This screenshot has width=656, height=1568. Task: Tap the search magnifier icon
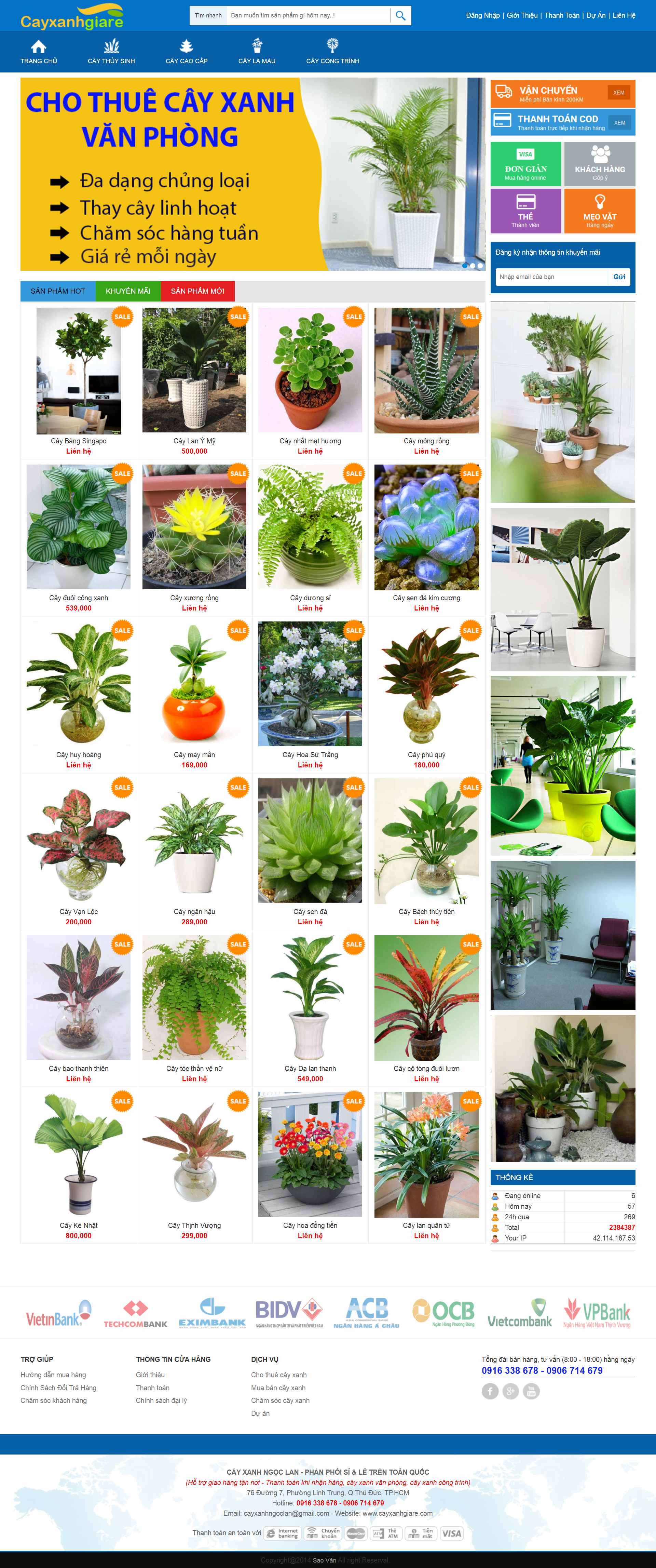pos(400,16)
